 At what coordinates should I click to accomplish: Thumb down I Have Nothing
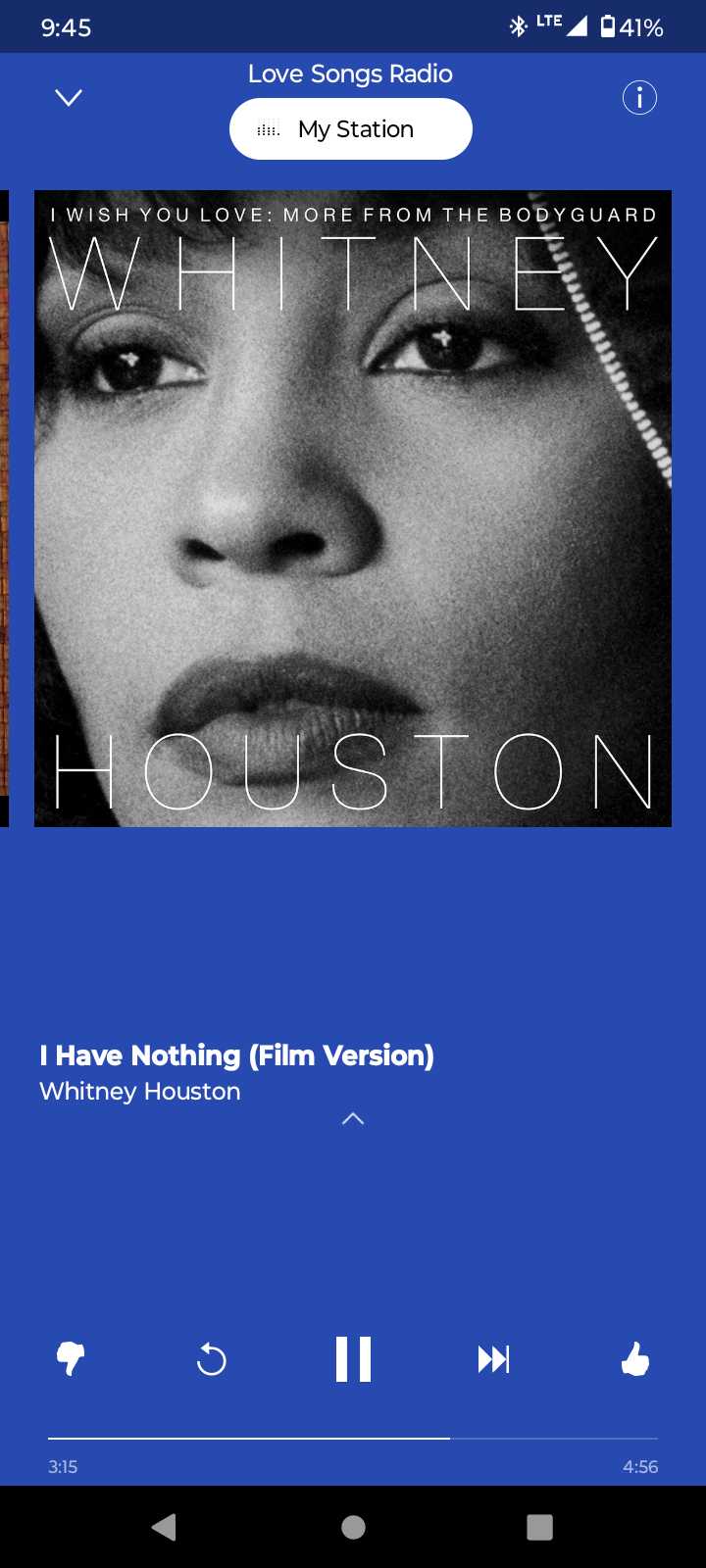tap(71, 1359)
